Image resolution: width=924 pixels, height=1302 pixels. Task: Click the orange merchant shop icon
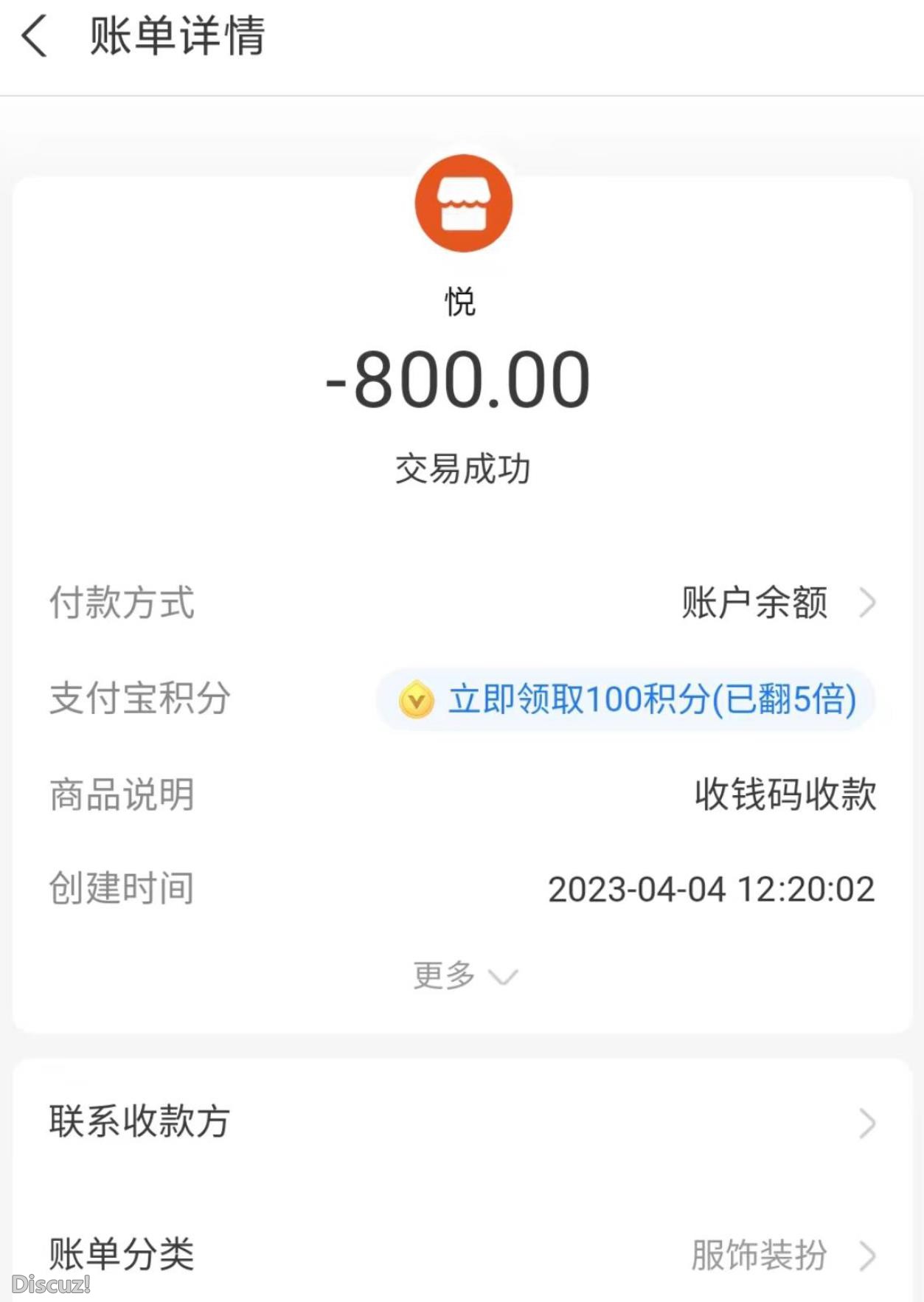point(463,204)
